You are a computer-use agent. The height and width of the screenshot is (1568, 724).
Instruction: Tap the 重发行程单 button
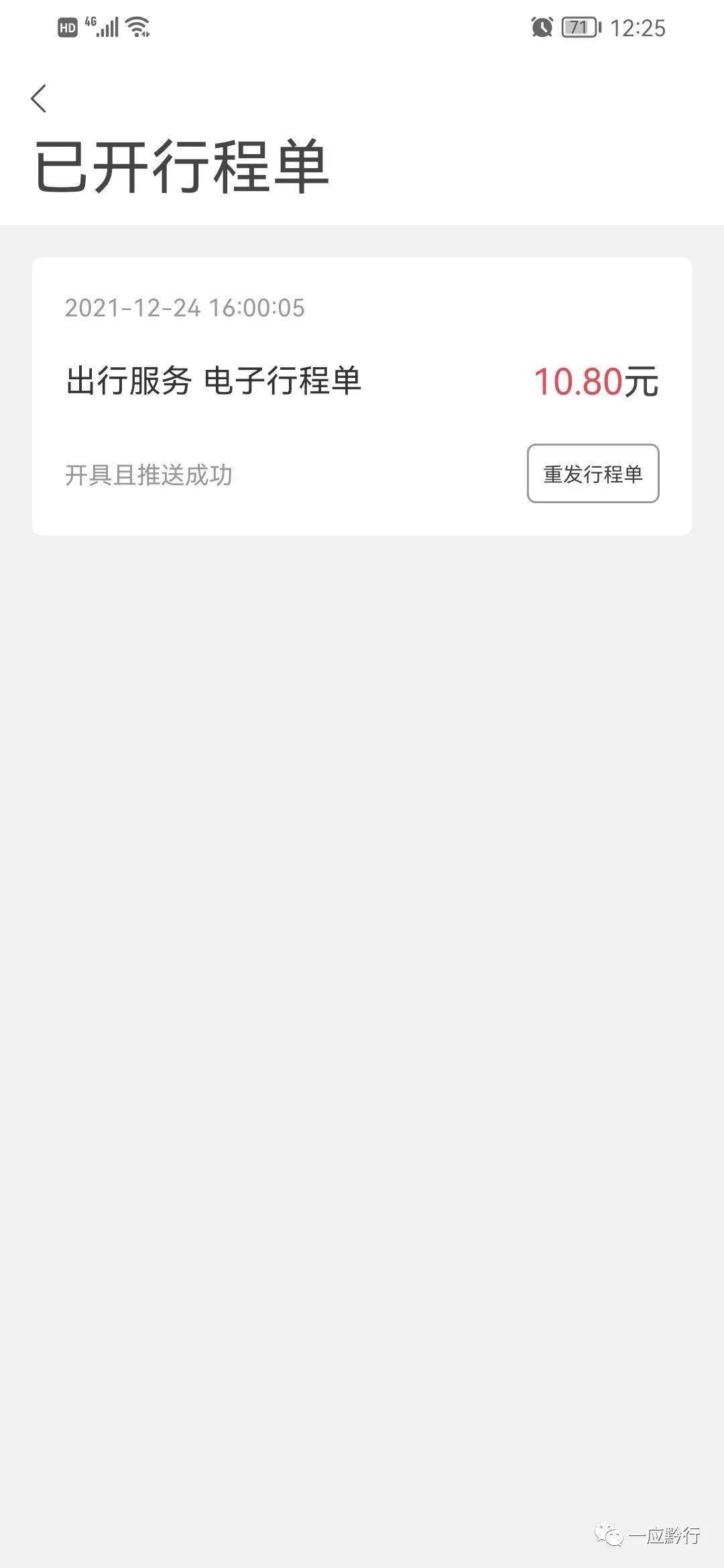593,474
